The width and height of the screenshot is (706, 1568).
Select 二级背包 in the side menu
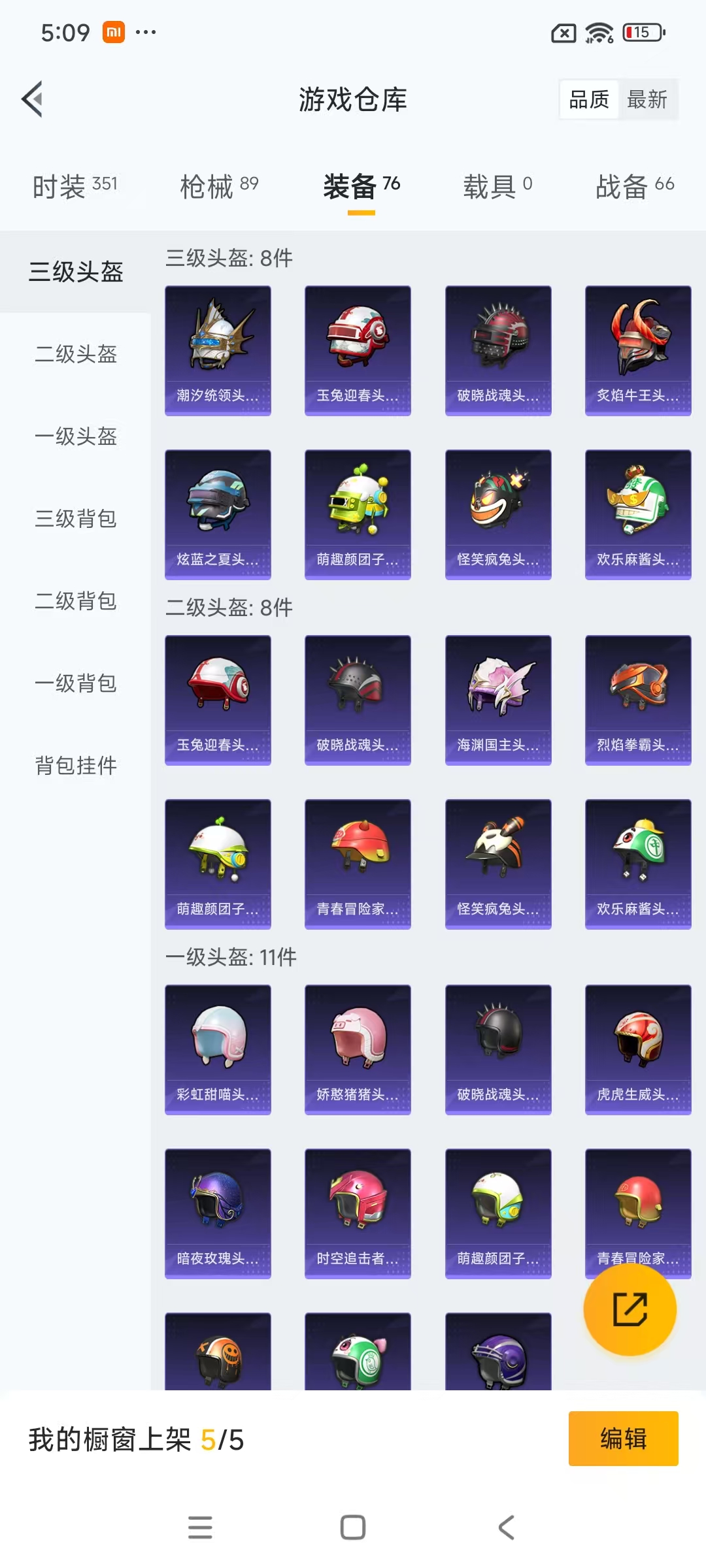point(76,601)
